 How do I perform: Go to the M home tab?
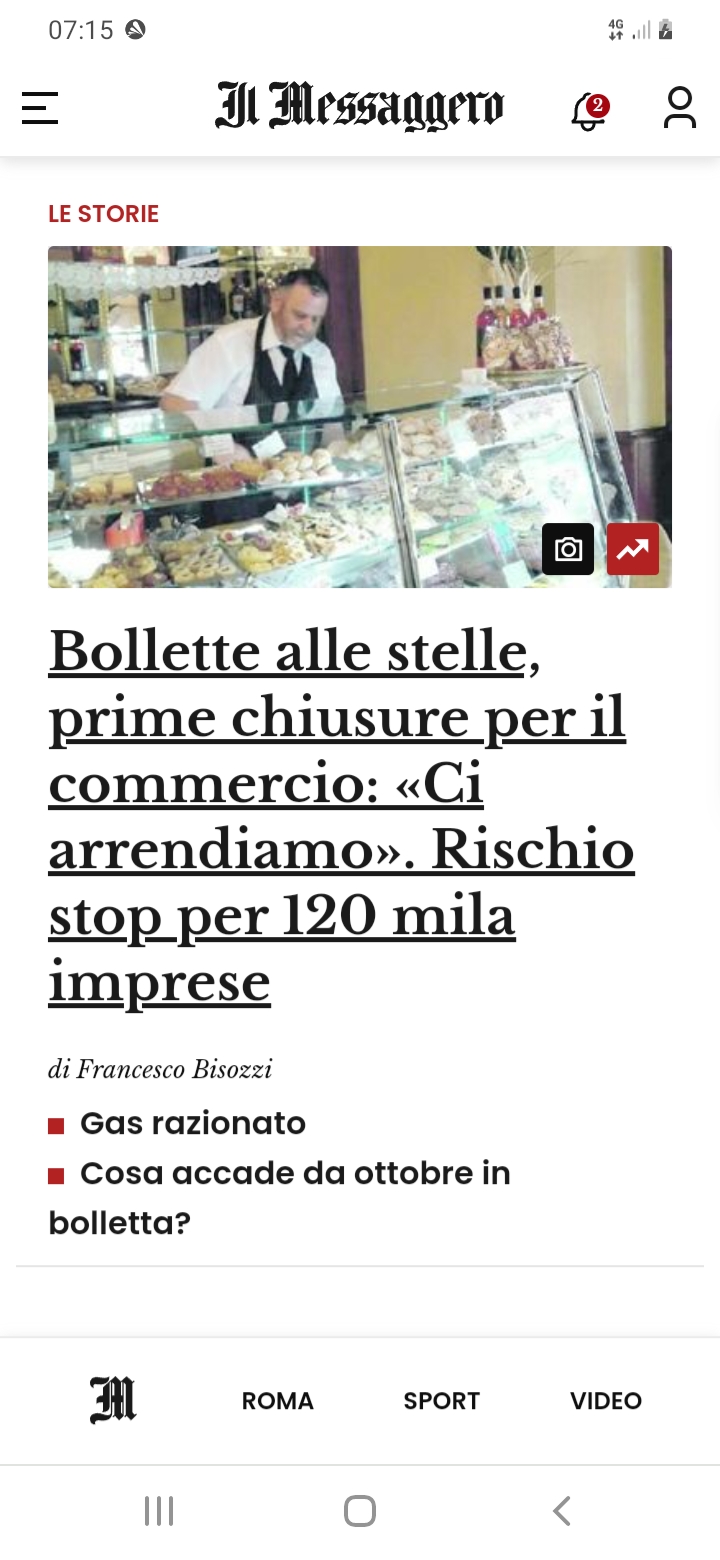coord(113,1400)
